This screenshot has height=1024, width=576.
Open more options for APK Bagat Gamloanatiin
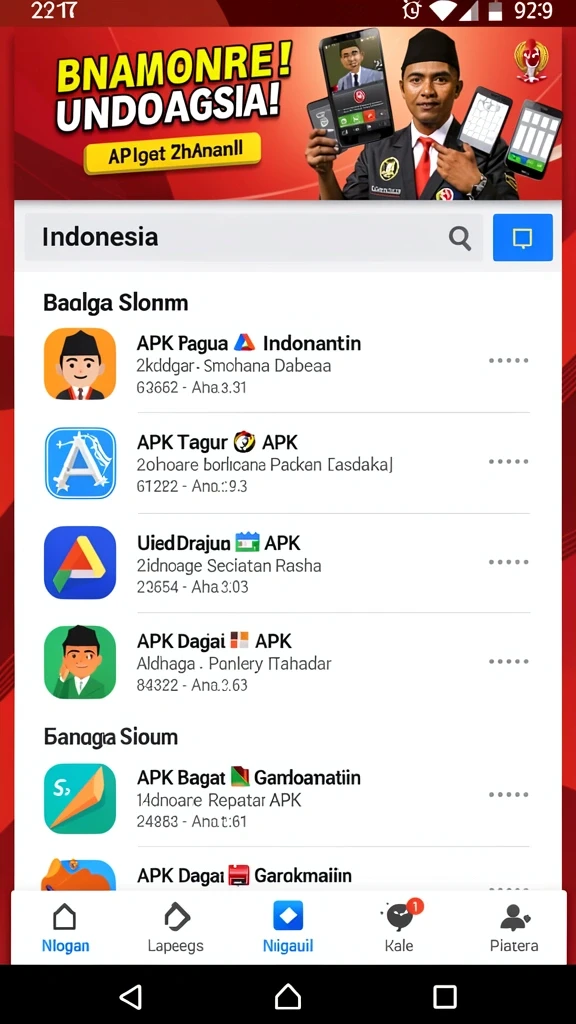[x=509, y=795]
